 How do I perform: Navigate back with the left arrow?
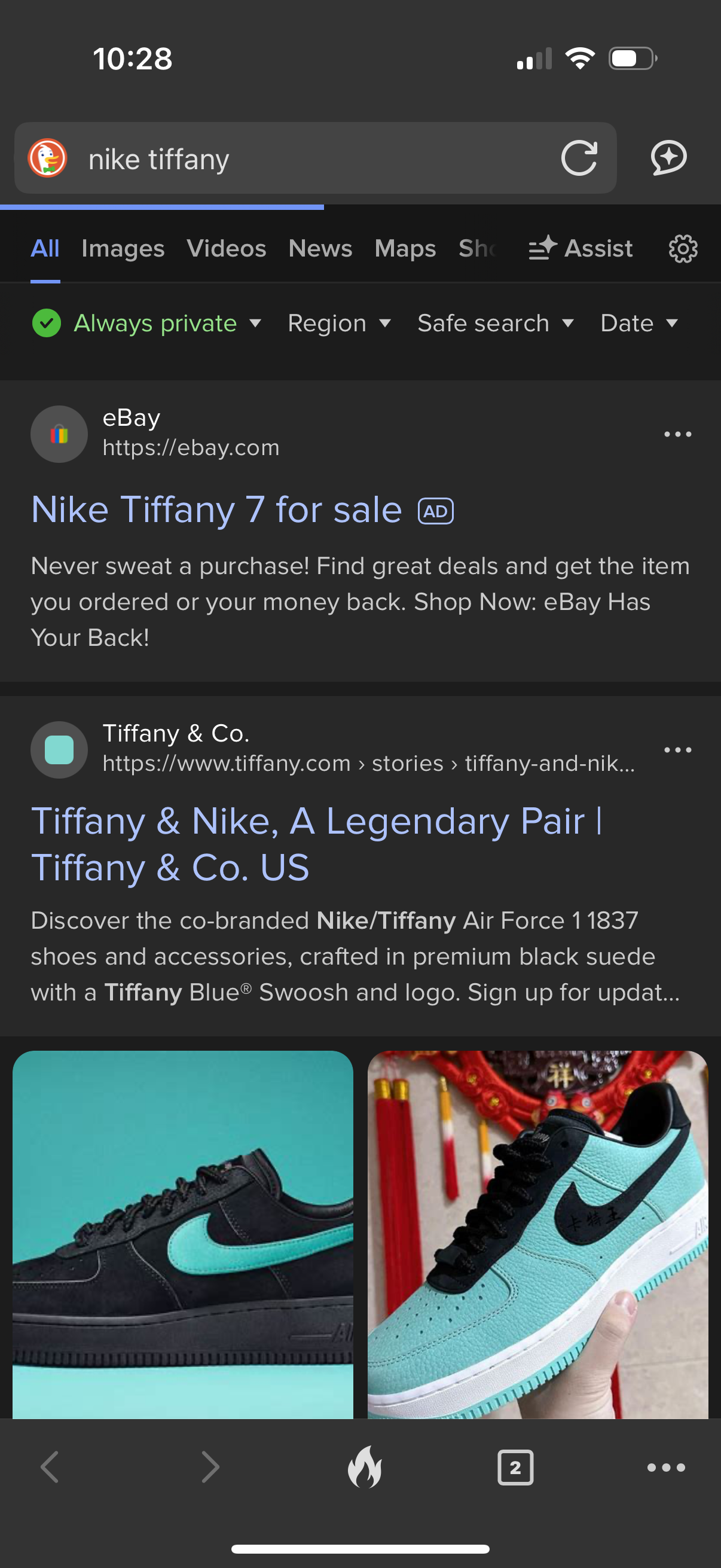(51, 1467)
